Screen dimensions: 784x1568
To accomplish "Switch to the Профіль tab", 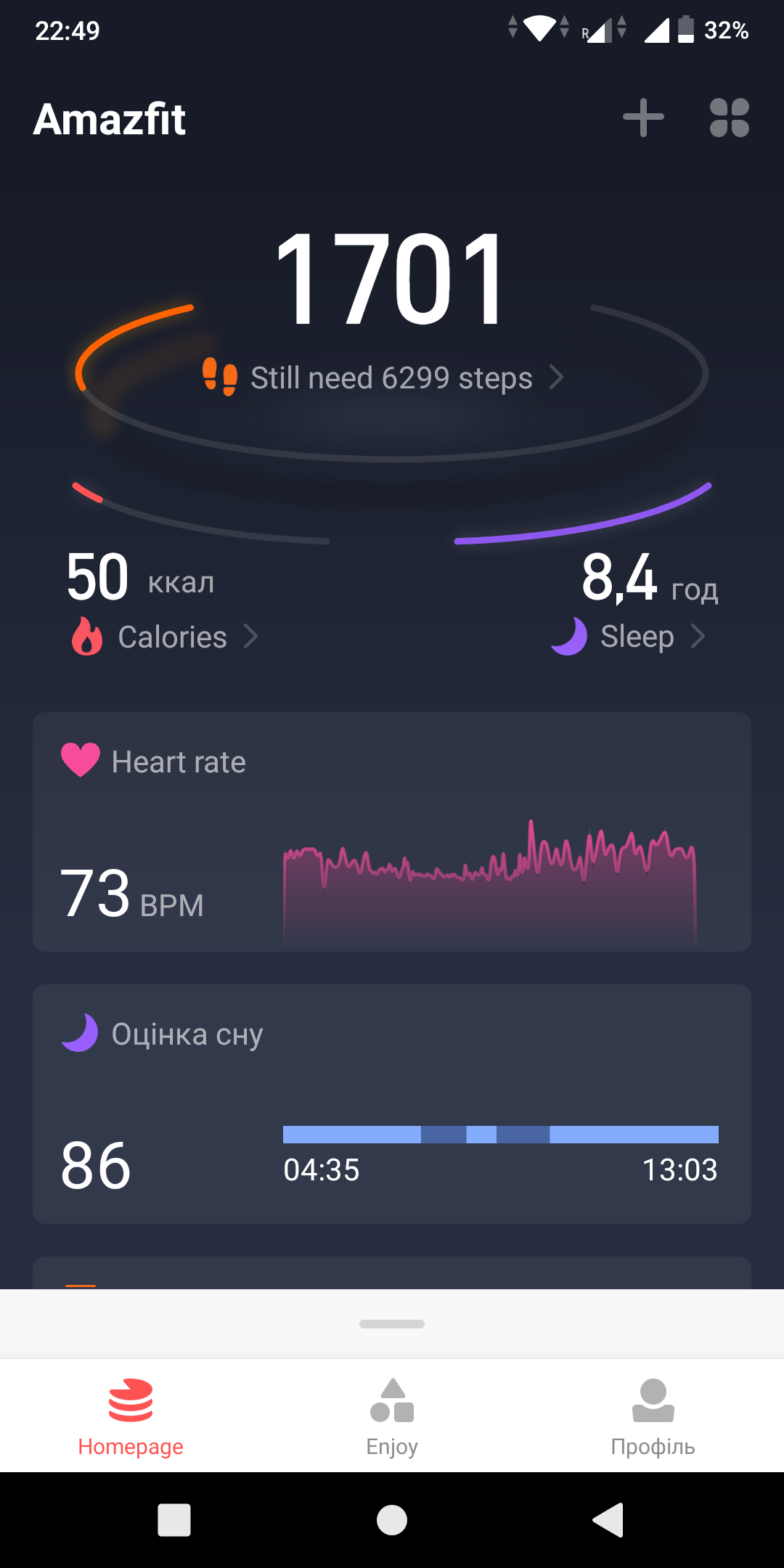I will (653, 1416).
